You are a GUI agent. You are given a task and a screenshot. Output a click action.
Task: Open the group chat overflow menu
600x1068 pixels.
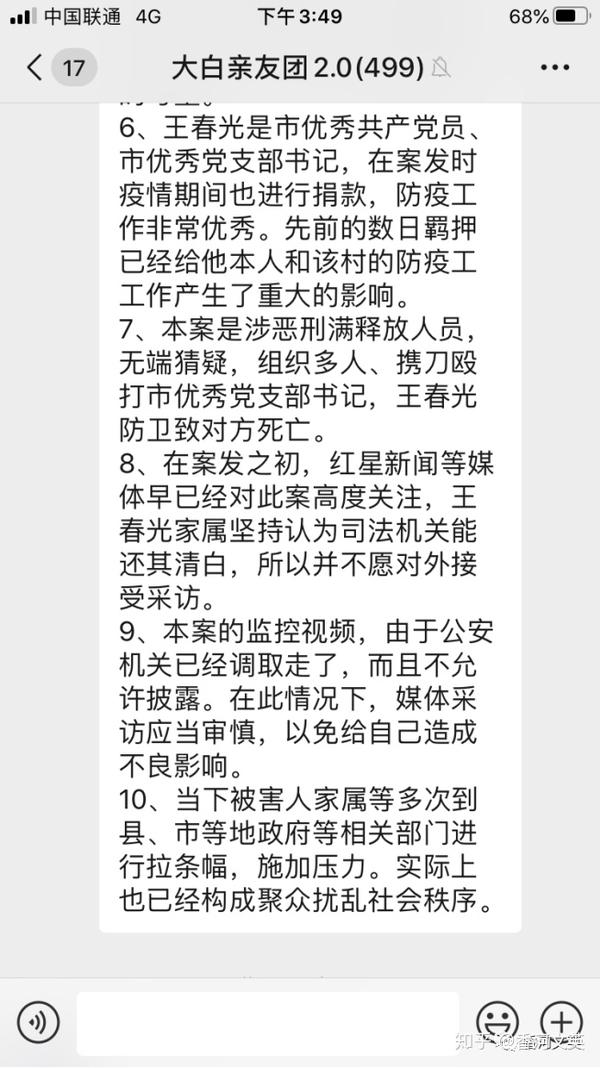point(554,68)
